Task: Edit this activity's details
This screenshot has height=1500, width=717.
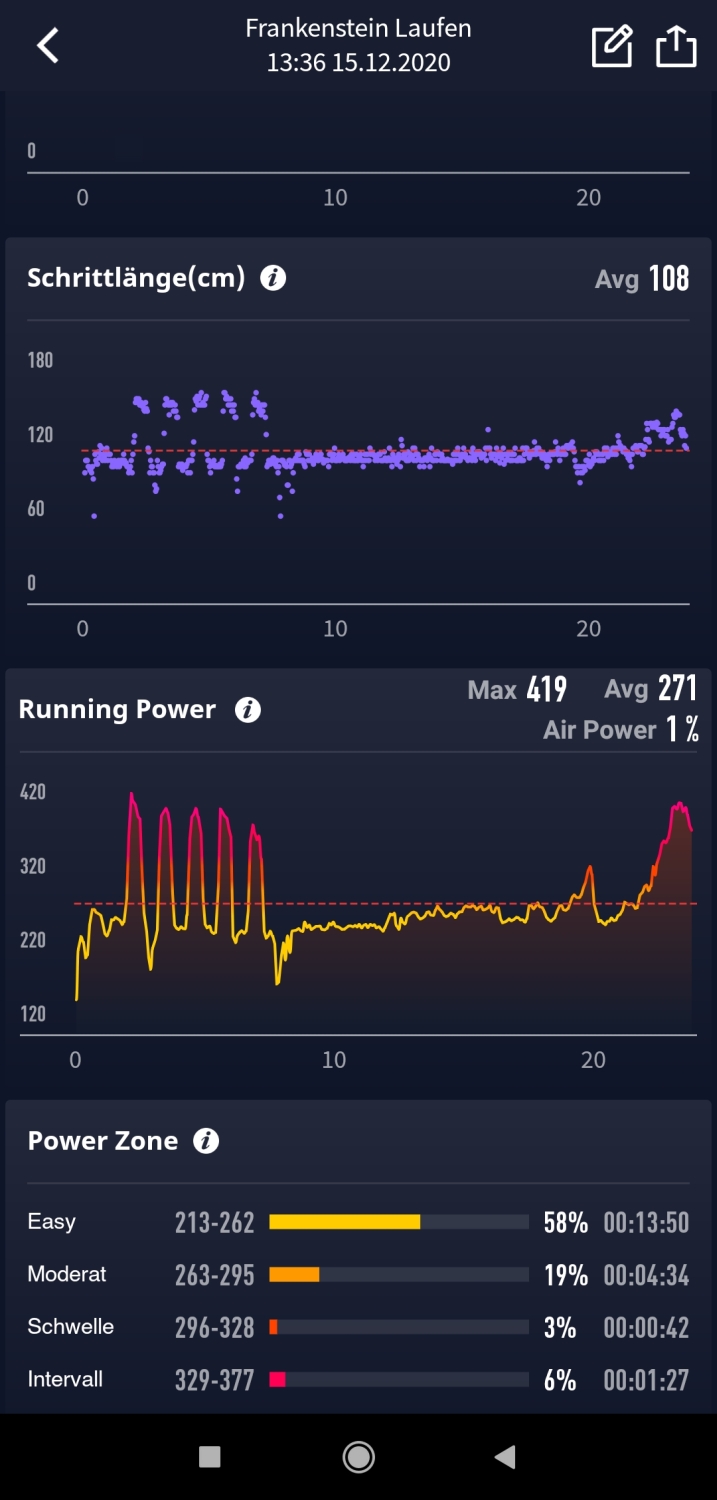Action: 611,46
